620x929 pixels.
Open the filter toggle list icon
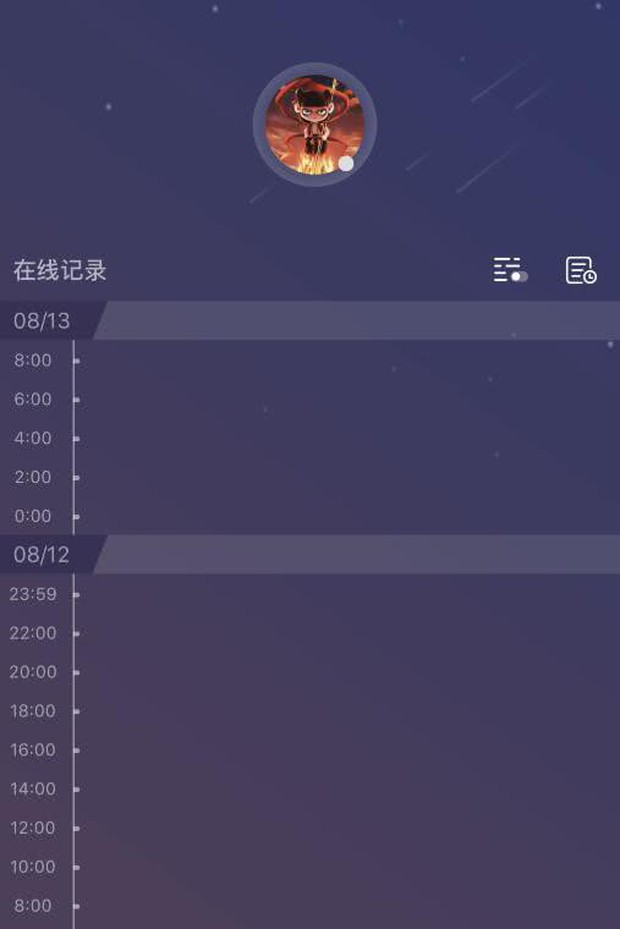pyautogui.click(x=510, y=270)
